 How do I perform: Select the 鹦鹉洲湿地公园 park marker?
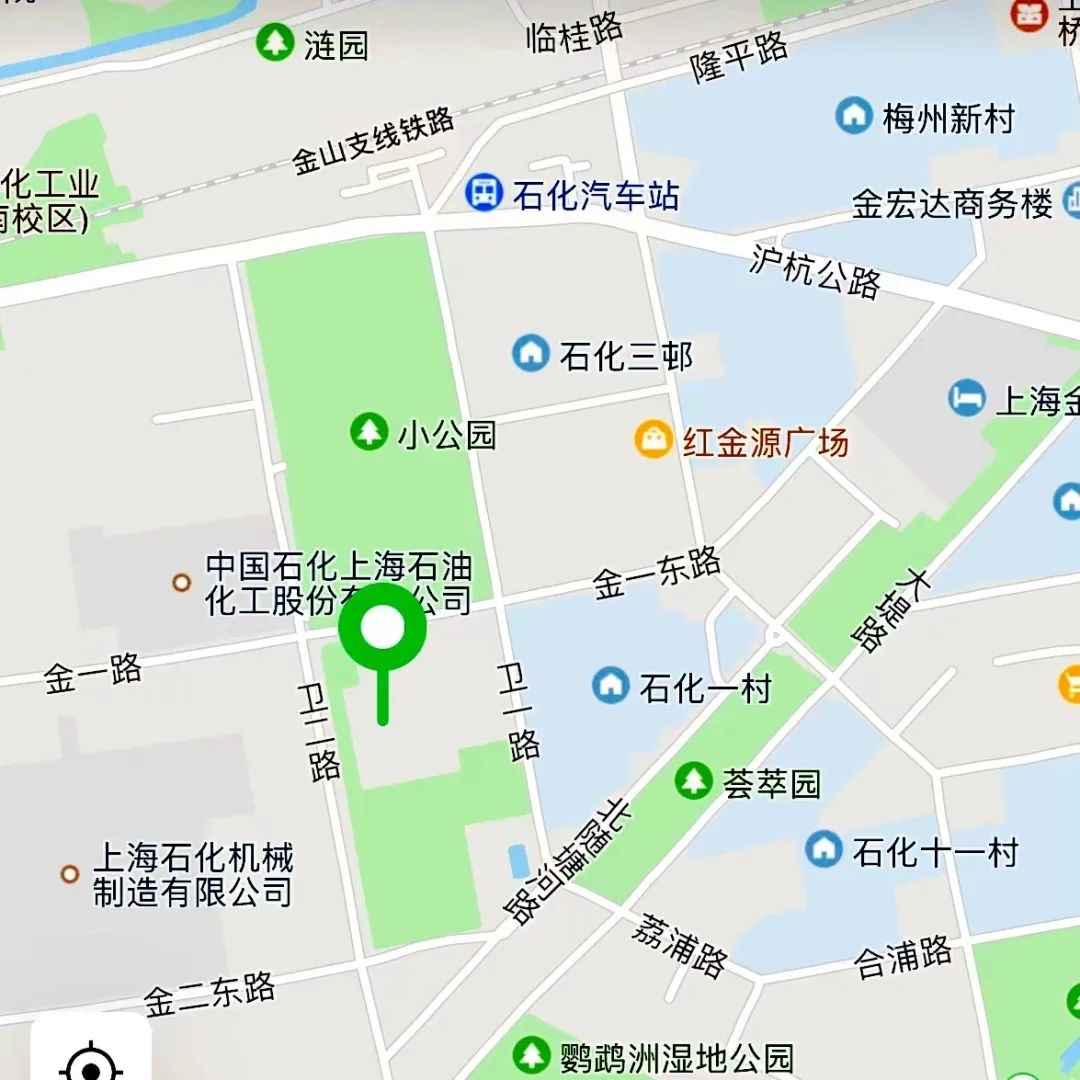(531, 1055)
